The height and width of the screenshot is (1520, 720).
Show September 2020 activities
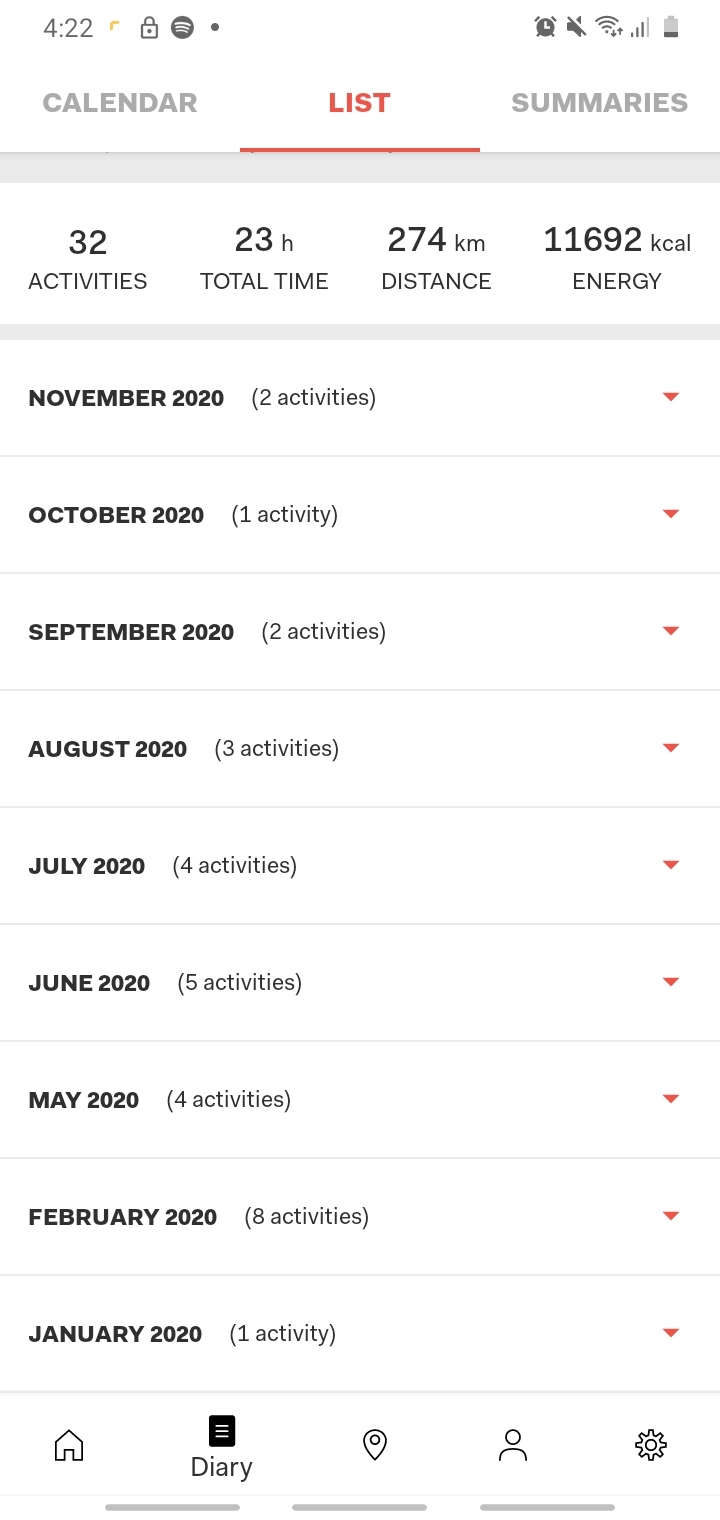point(670,632)
